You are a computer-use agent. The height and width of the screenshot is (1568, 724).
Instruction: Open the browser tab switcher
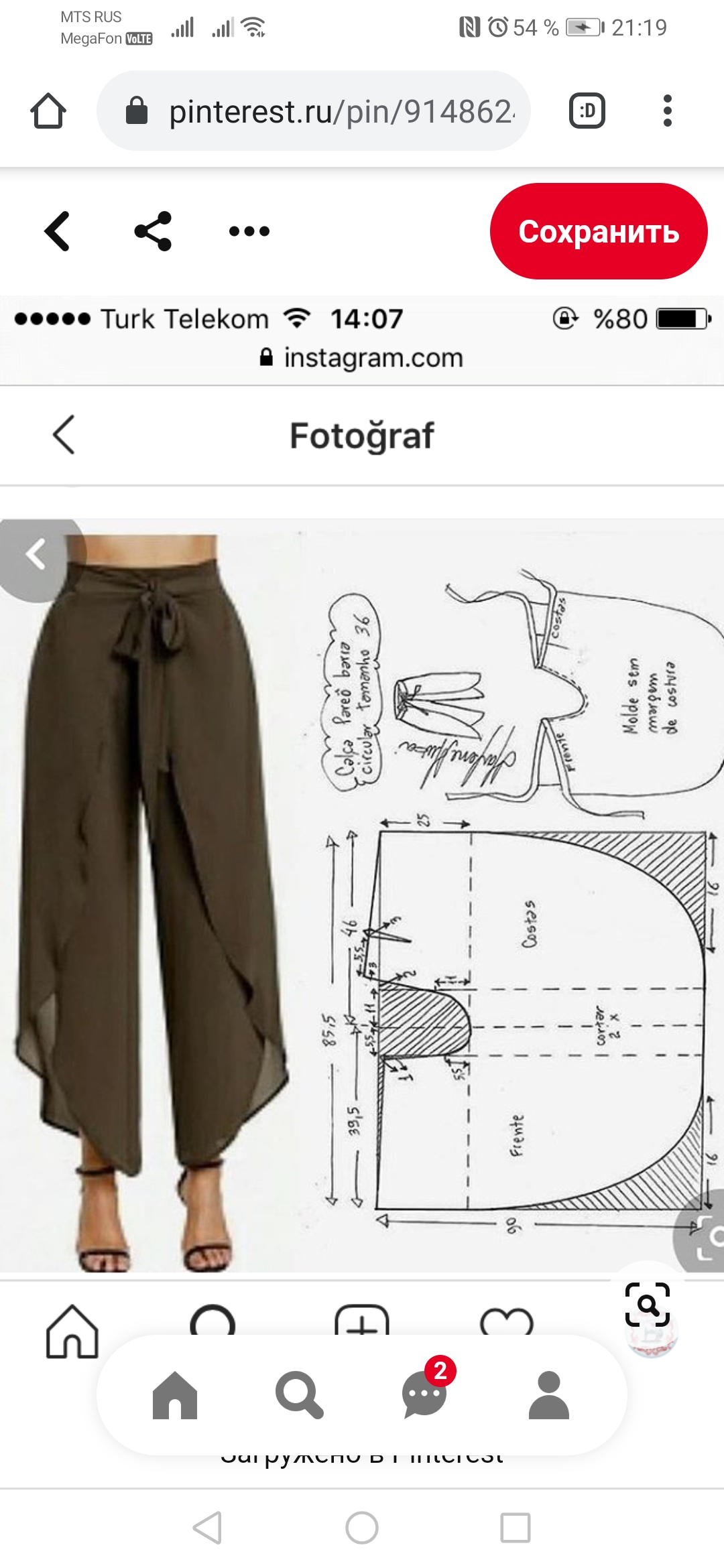(587, 111)
